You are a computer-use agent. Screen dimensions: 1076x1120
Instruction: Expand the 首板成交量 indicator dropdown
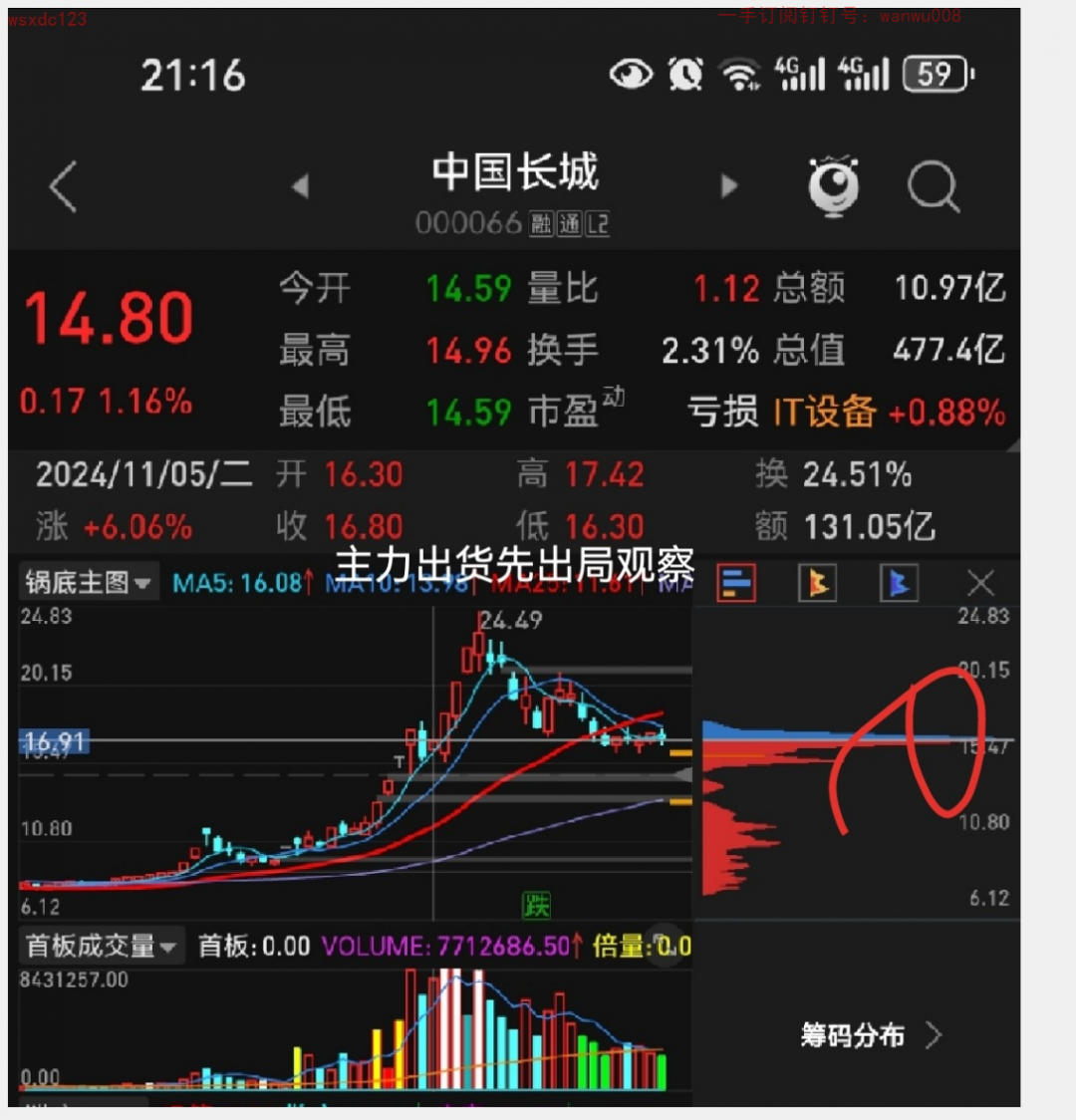click(x=100, y=946)
